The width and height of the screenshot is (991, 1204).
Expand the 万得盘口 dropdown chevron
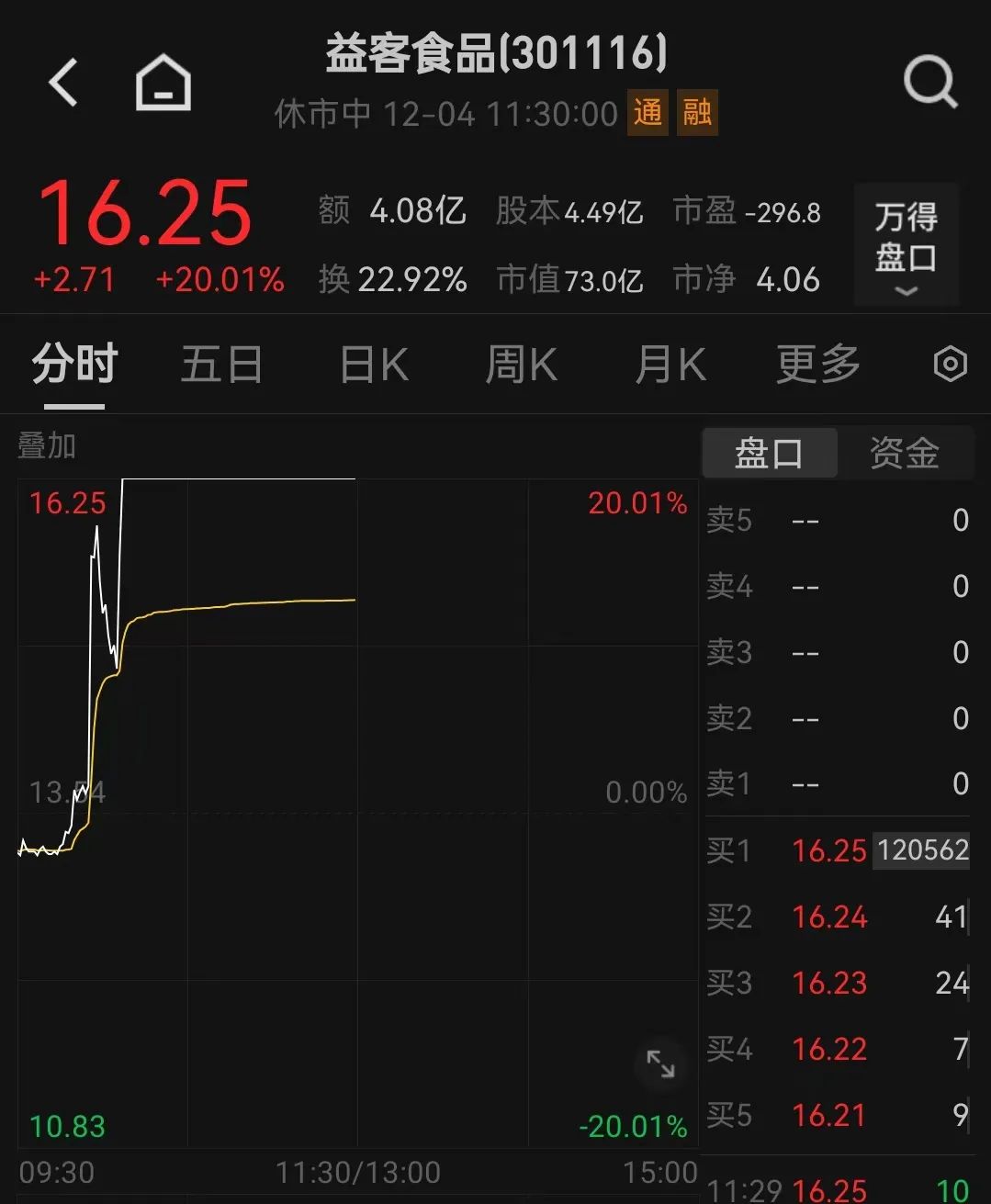point(906,292)
